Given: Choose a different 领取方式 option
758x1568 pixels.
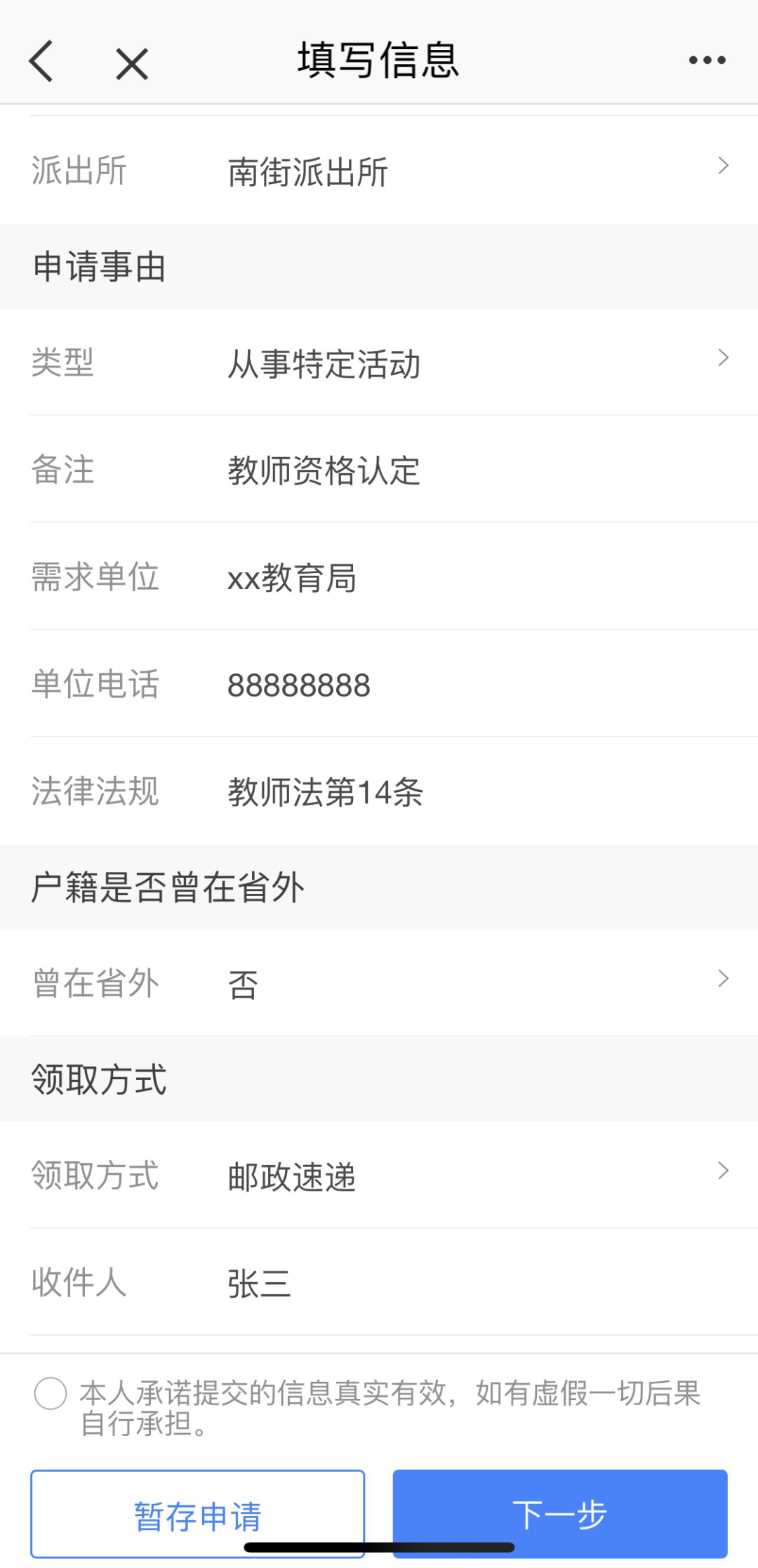Looking at the screenshot, I should coord(477,1176).
